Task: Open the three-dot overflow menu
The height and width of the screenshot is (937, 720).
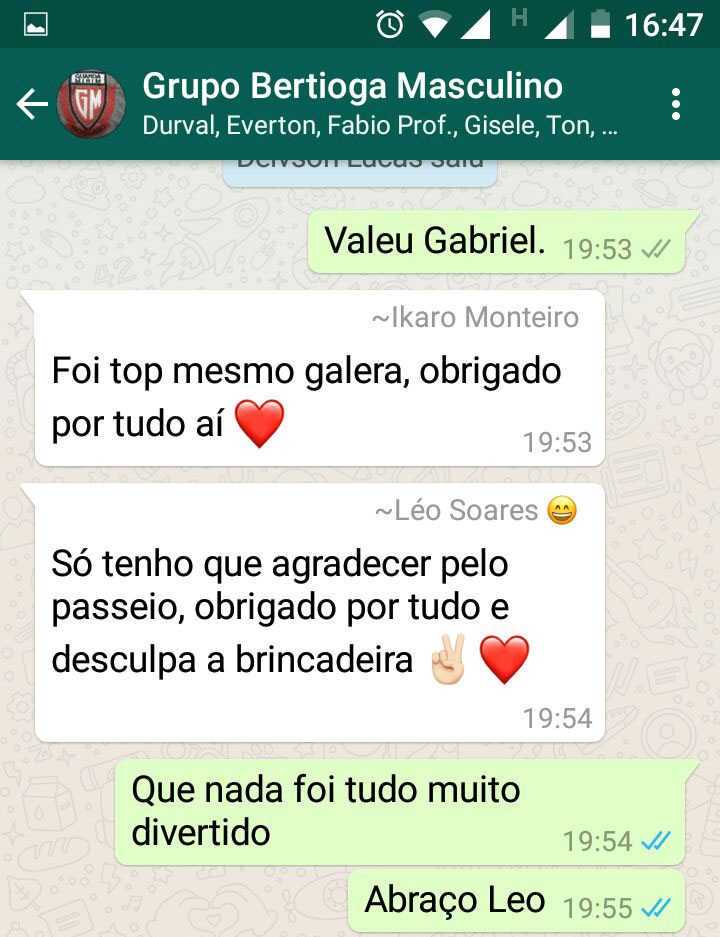Action: [x=677, y=104]
